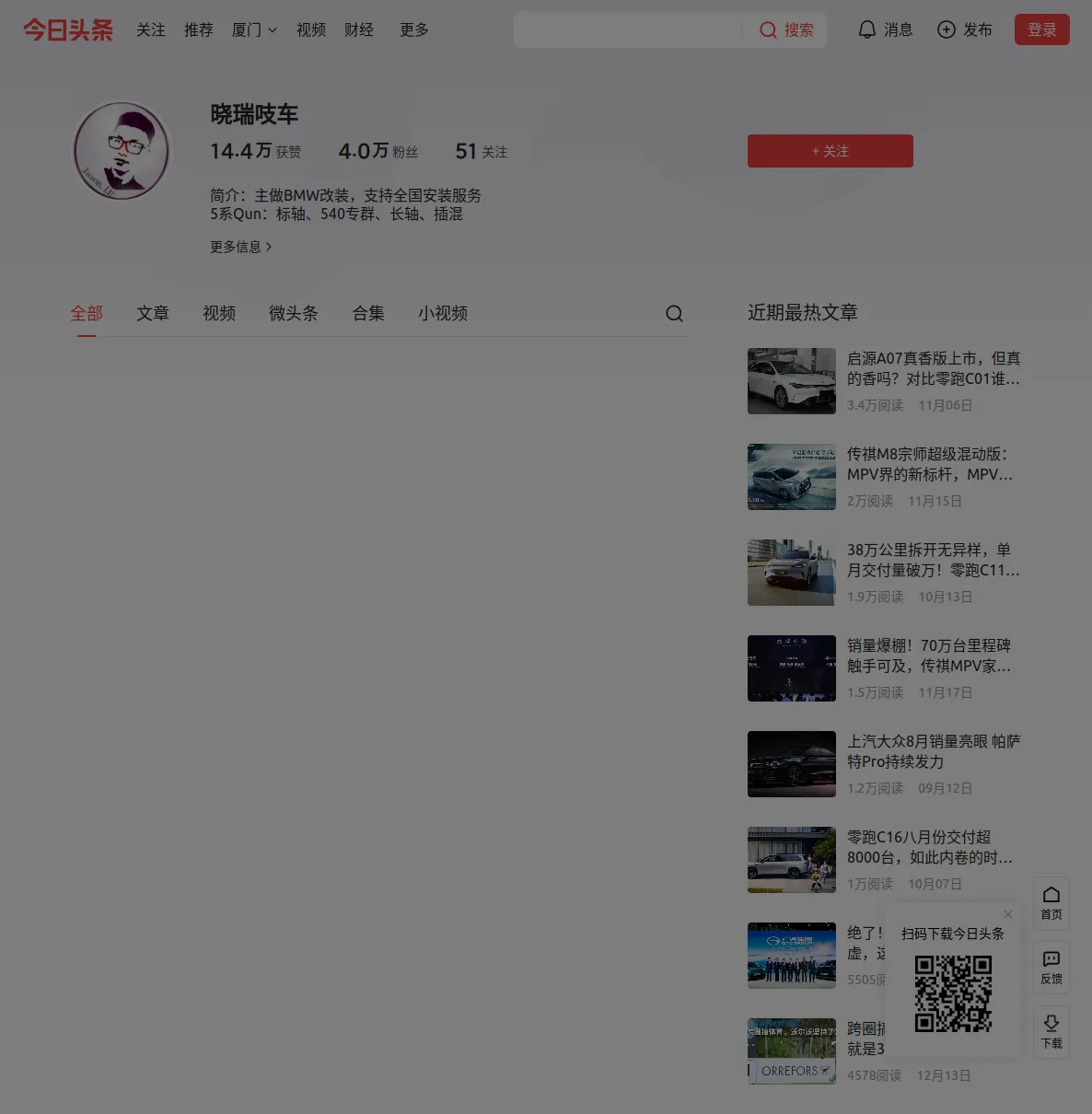Image resolution: width=1092 pixels, height=1114 pixels.
Task: Tap the 登录 login button
Action: pyautogui.click(x=1041, y=29)
